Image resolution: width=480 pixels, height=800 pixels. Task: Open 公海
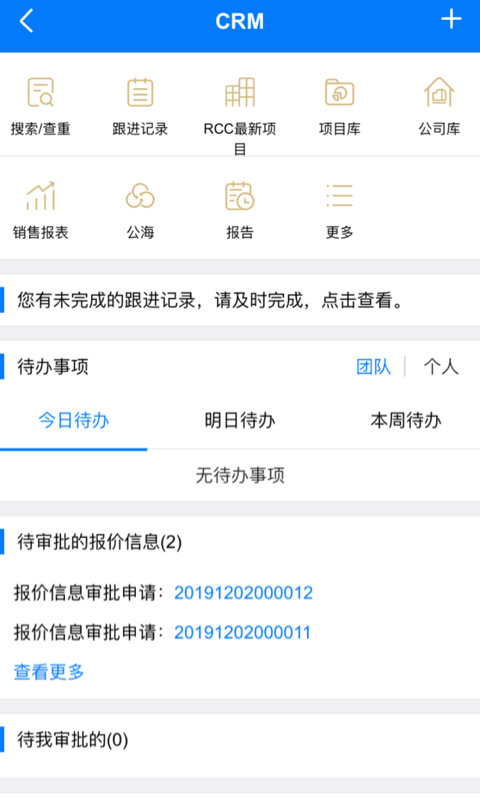pyautogui.click(x=140, y=211)
